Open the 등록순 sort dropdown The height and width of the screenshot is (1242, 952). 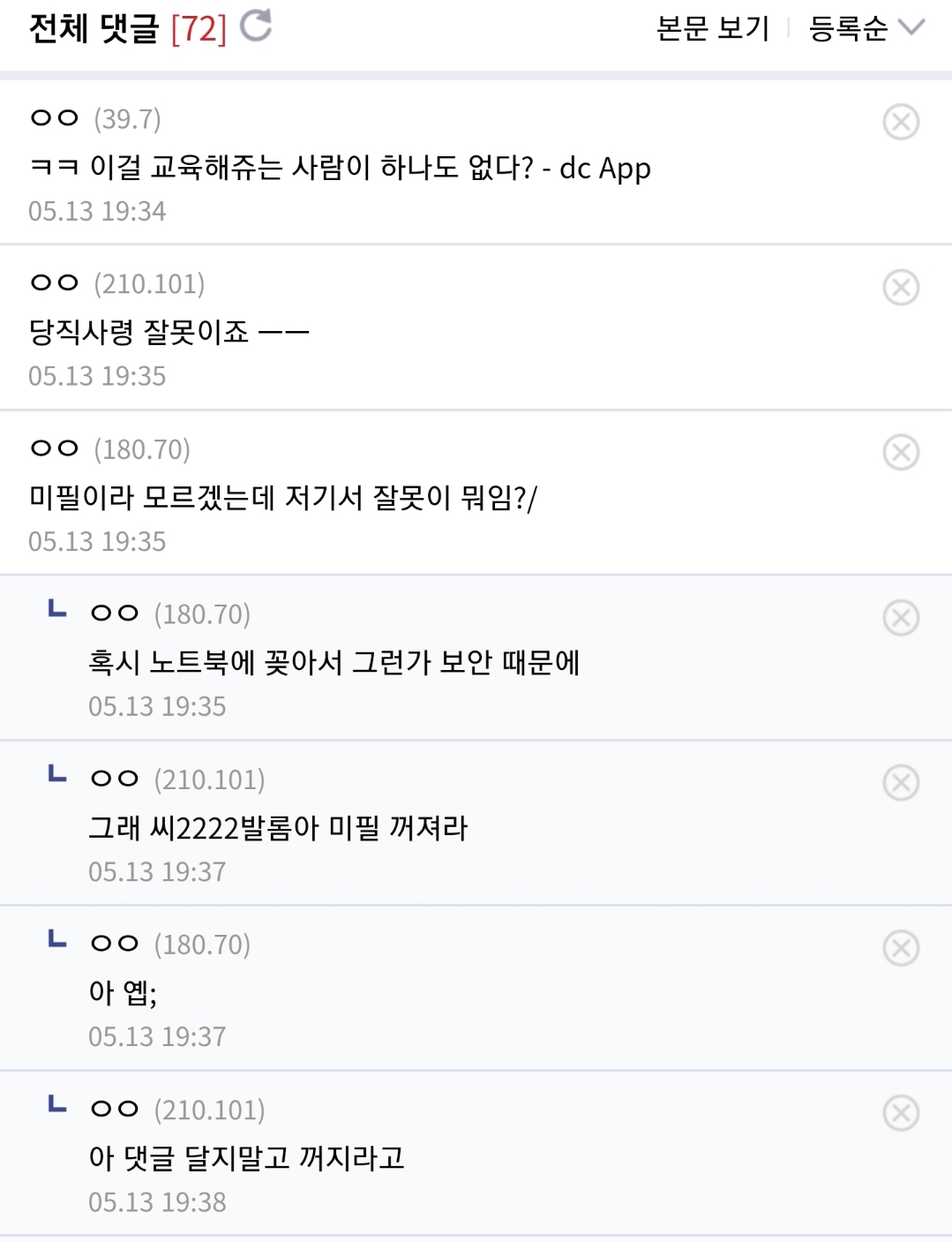point(866,28)
